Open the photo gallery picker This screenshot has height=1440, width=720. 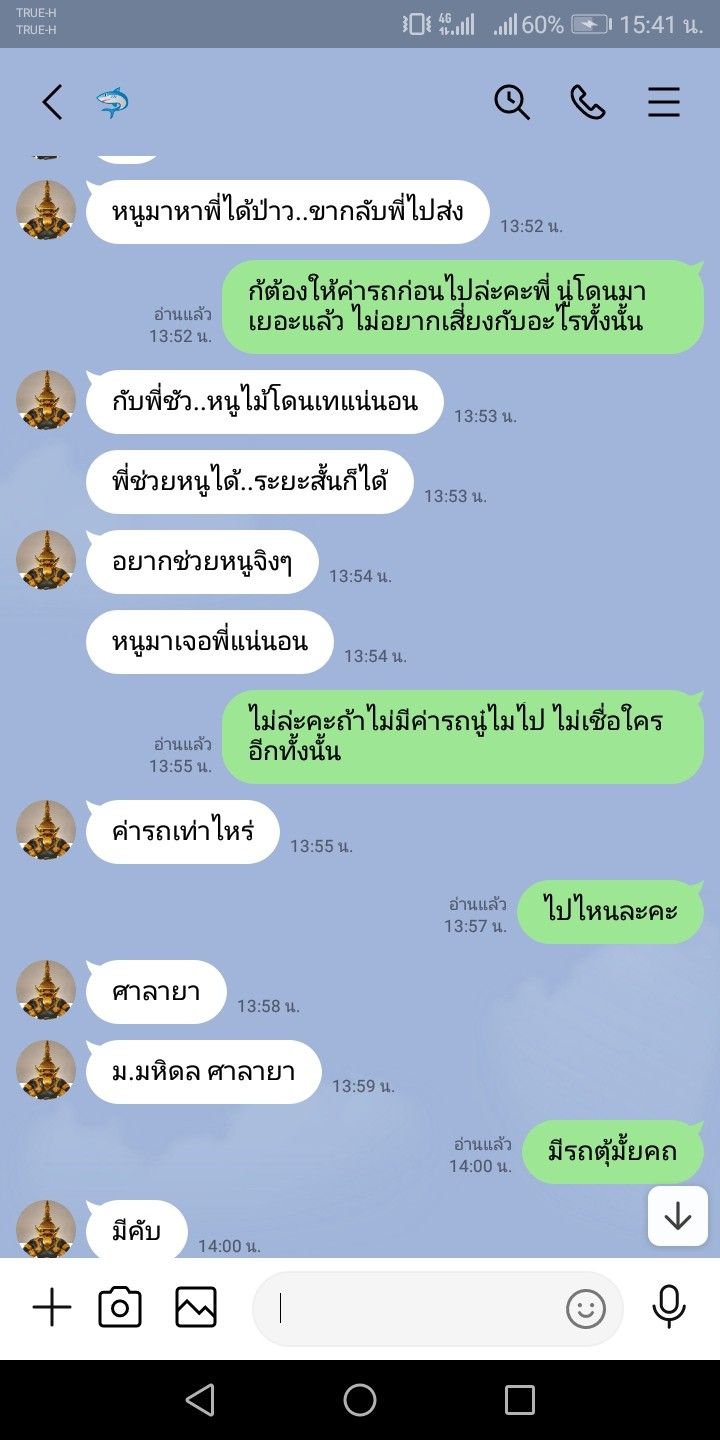click(x=196, y=1308)
